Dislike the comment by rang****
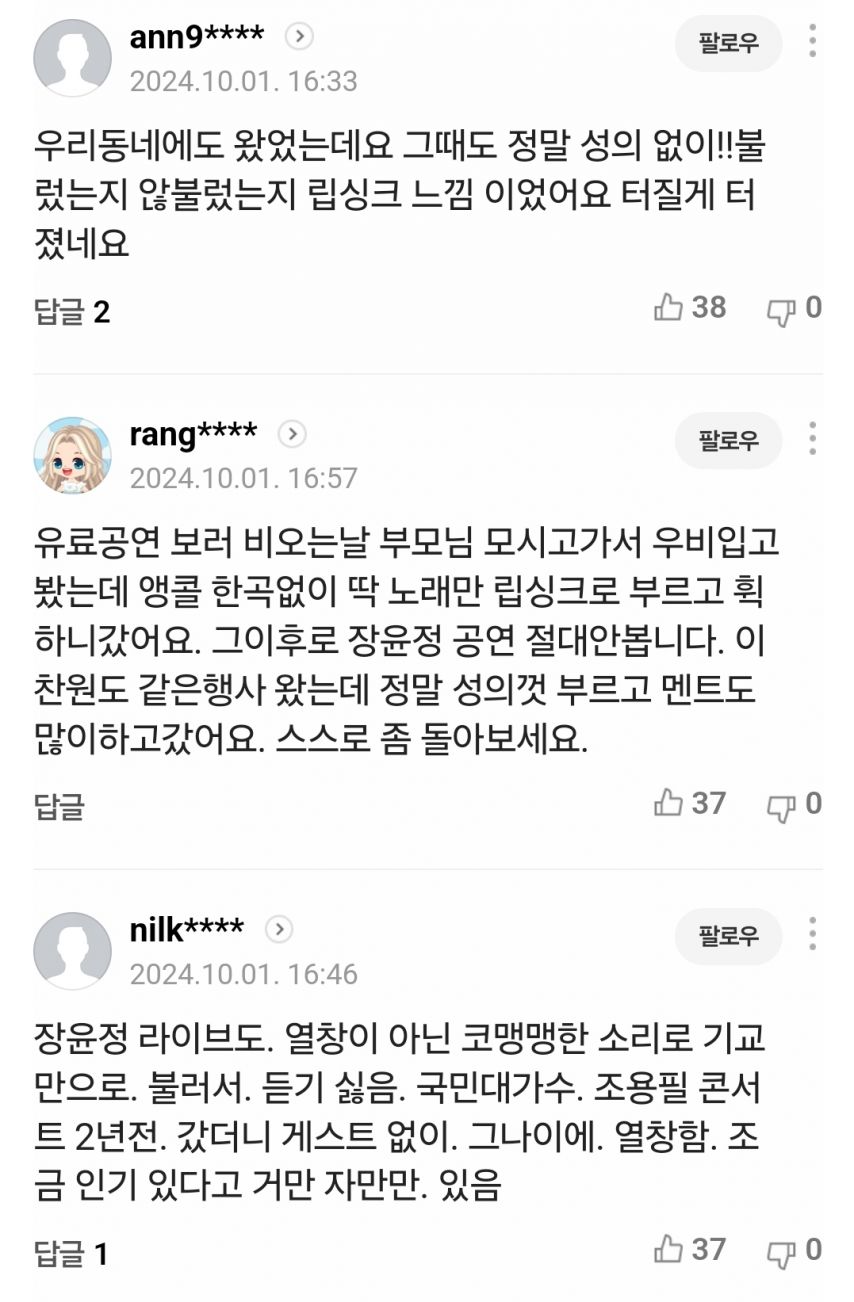The height and width of the screenshot is (1302, 854). pos(794,804)
